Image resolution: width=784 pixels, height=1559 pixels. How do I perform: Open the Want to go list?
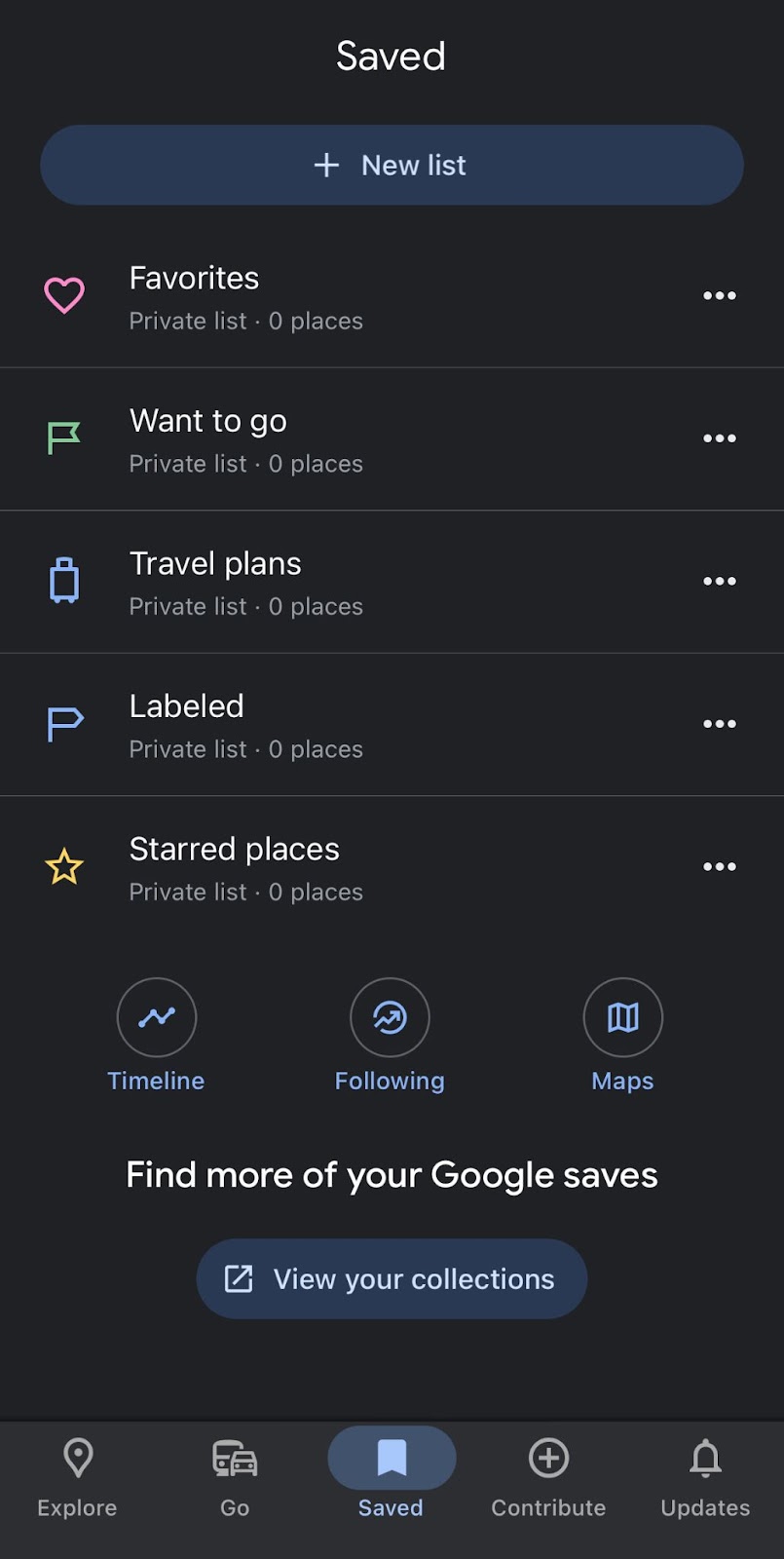pos(207,421)
